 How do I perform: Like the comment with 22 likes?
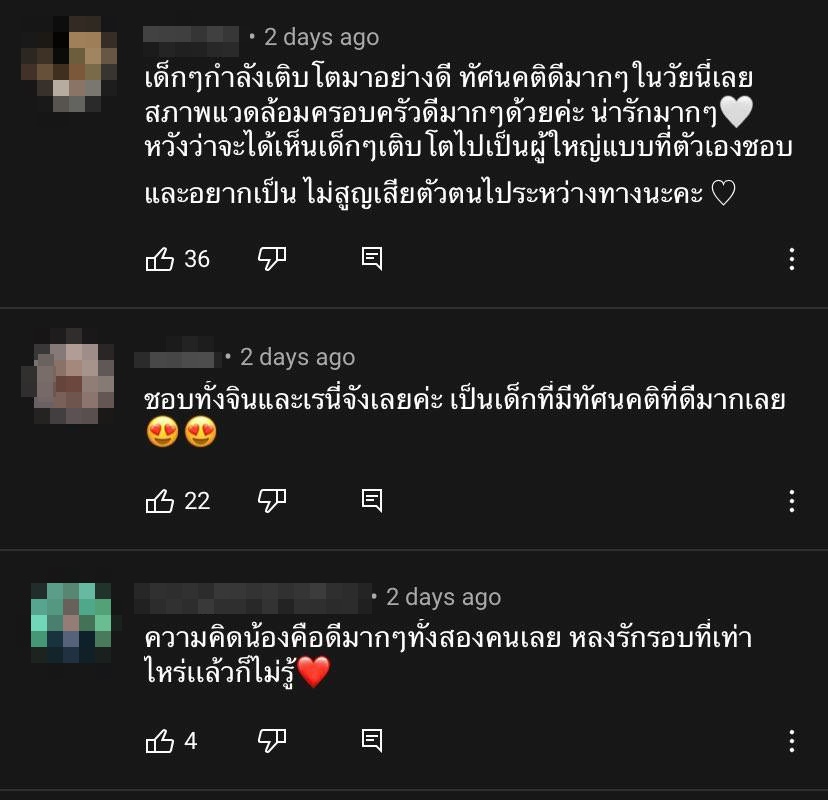[160, 500]
